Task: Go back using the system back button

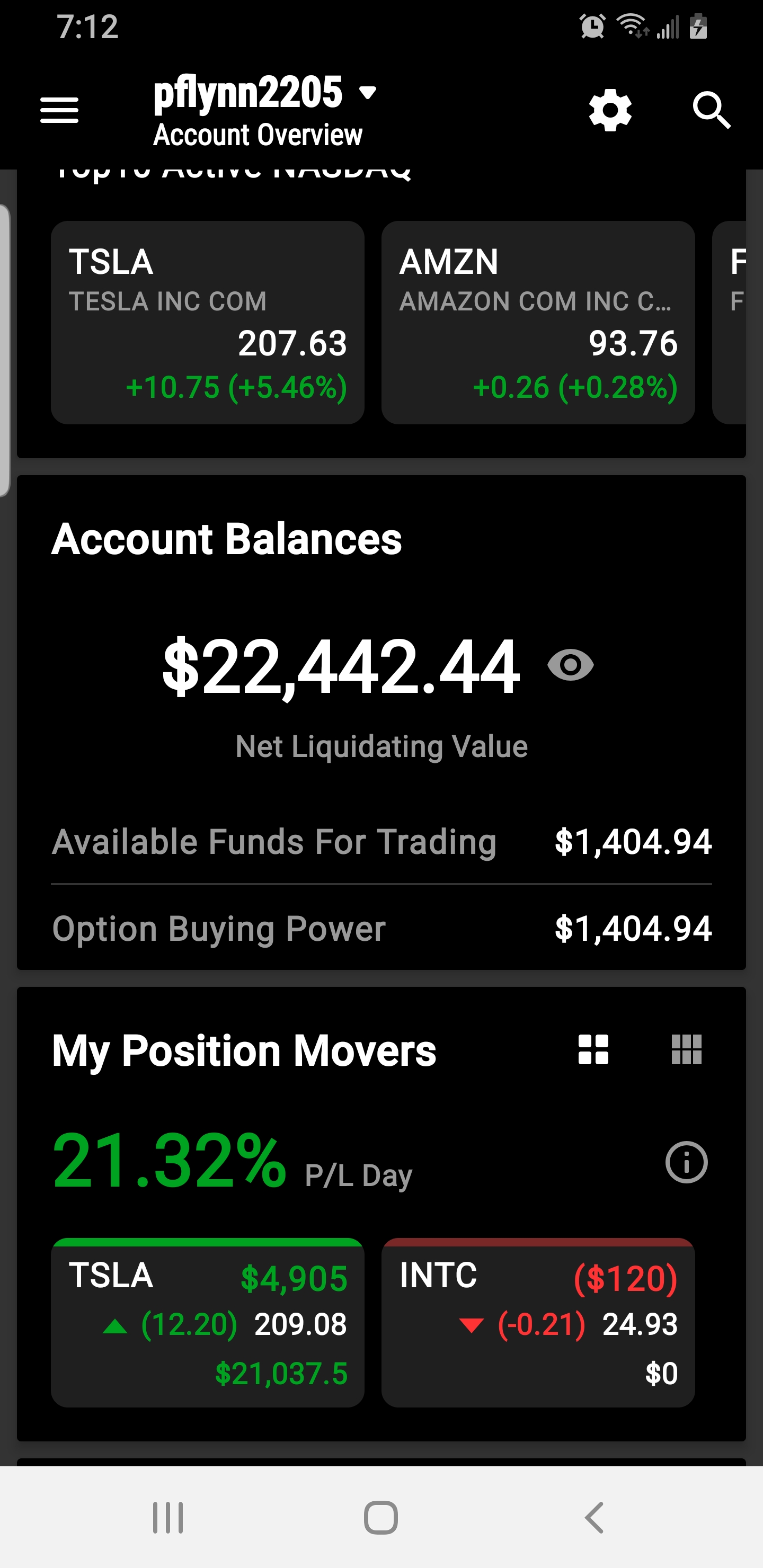Action: pos(594,1517)
